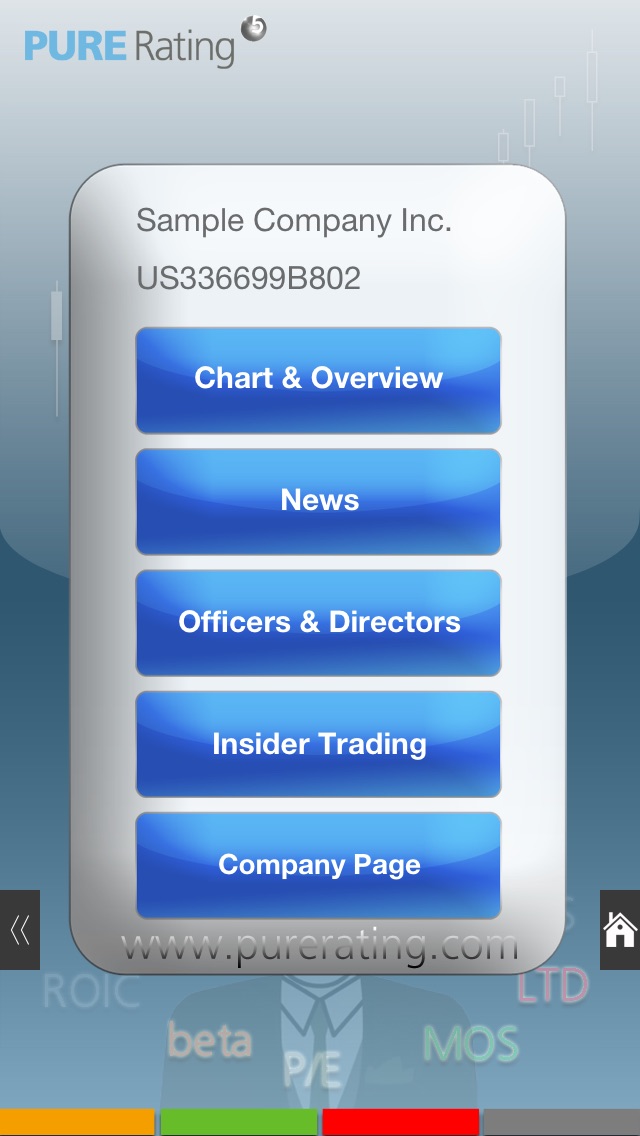The height and width of the screenshot is (1136, 640).
Task: Show Officers & Directors
Action: (x=318, y=623)
